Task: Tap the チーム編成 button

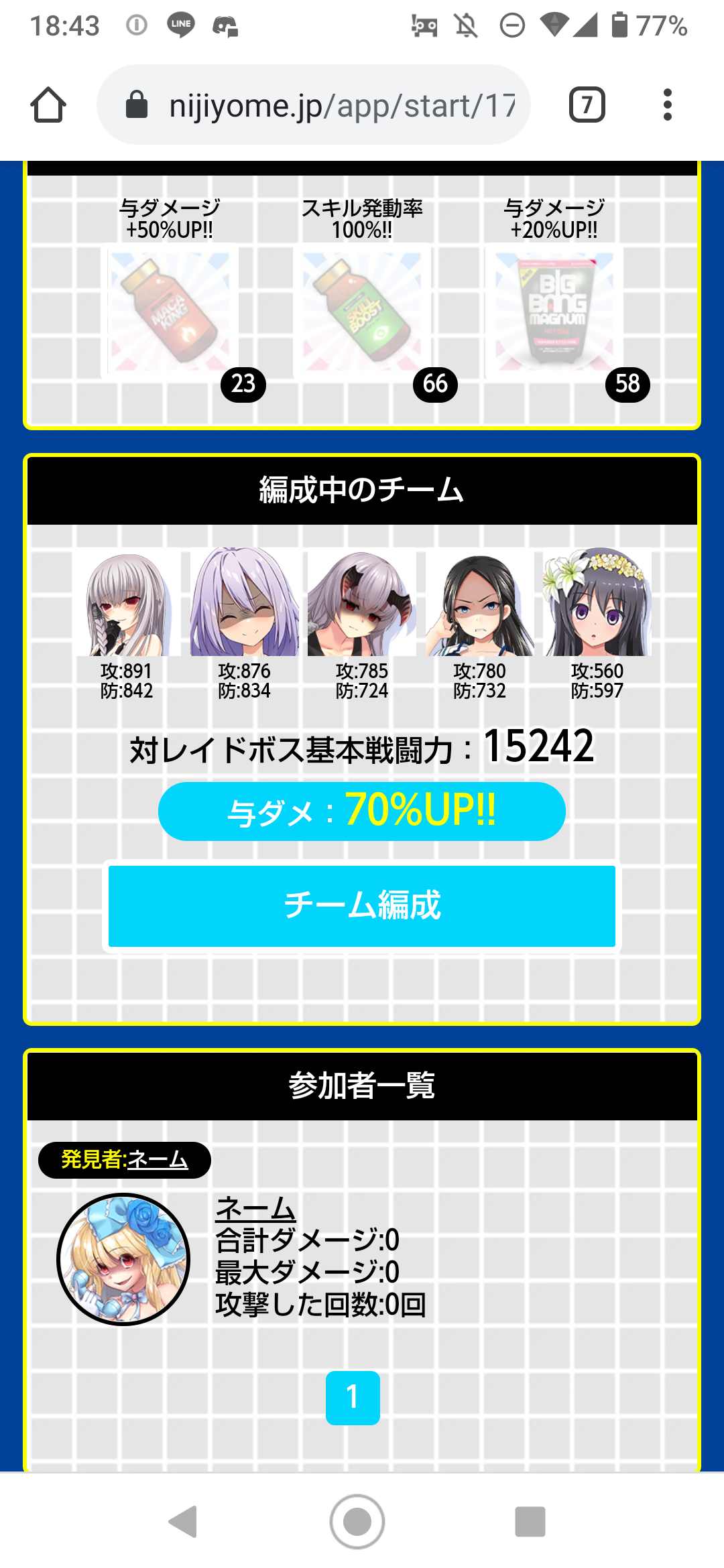Action: [362, 906]
